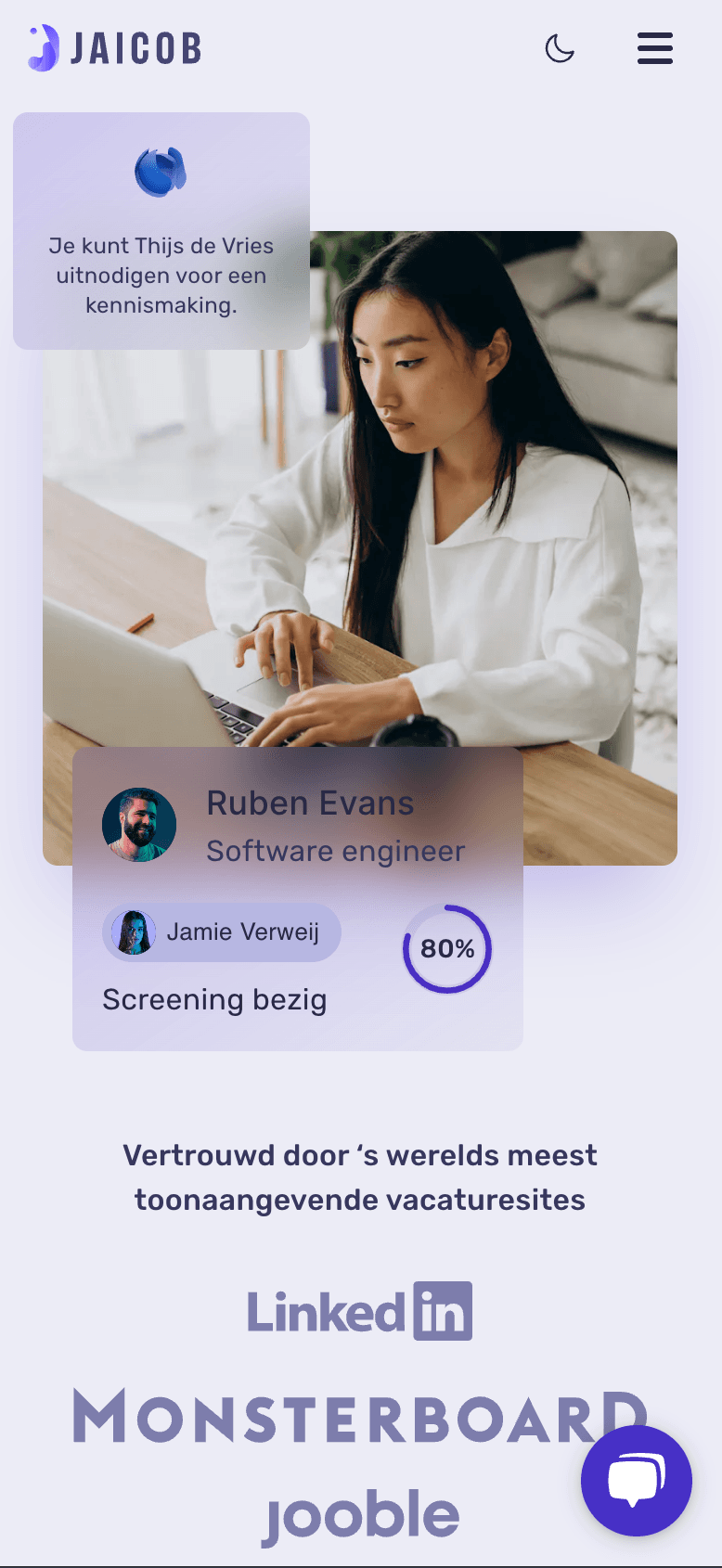
Task: Open the hamburger navigation menu
Action: coord(654,48)
